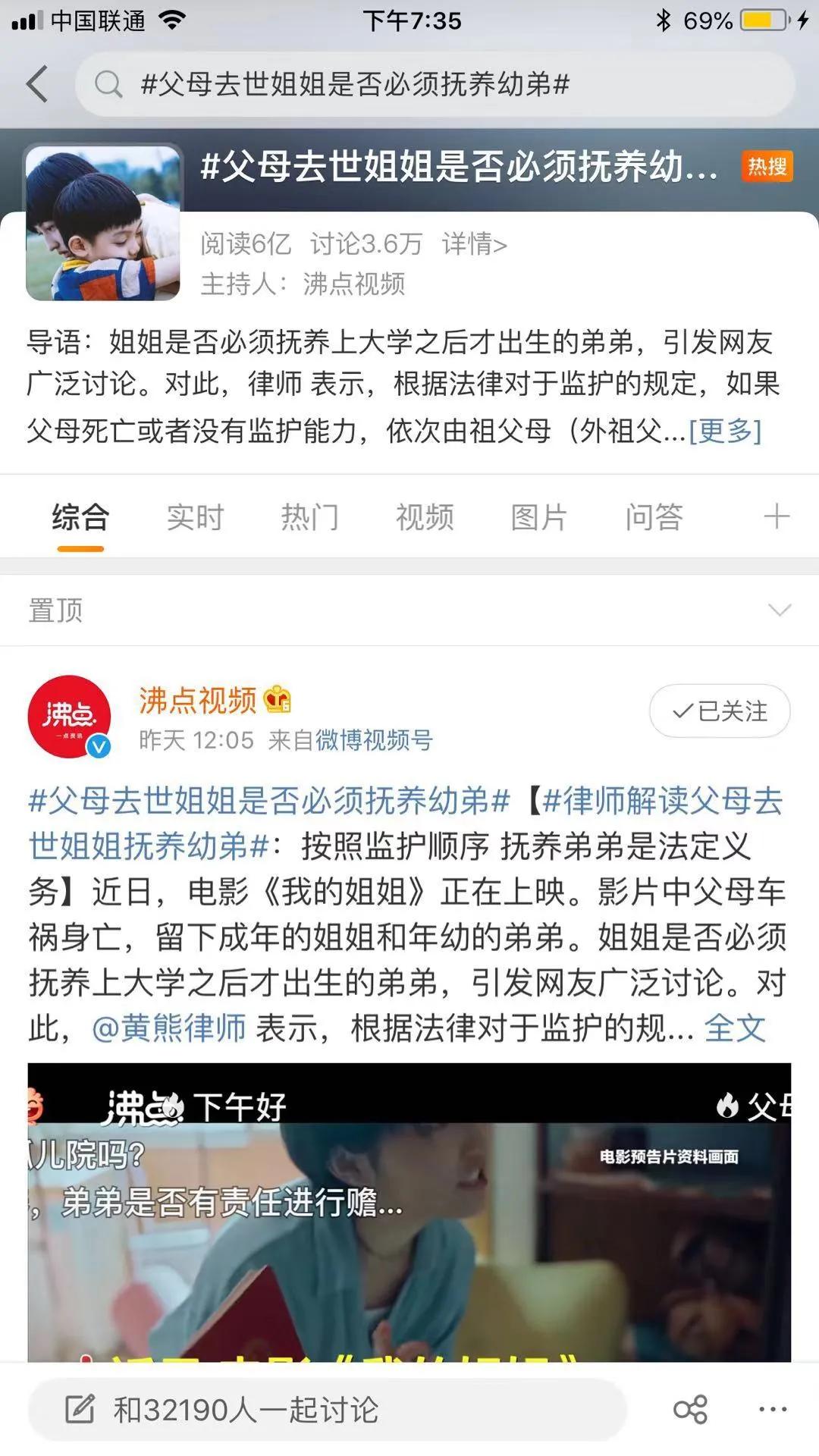Tap the search field with the hashtag query
Screen dimensions: 819x1456
[435, 84]
